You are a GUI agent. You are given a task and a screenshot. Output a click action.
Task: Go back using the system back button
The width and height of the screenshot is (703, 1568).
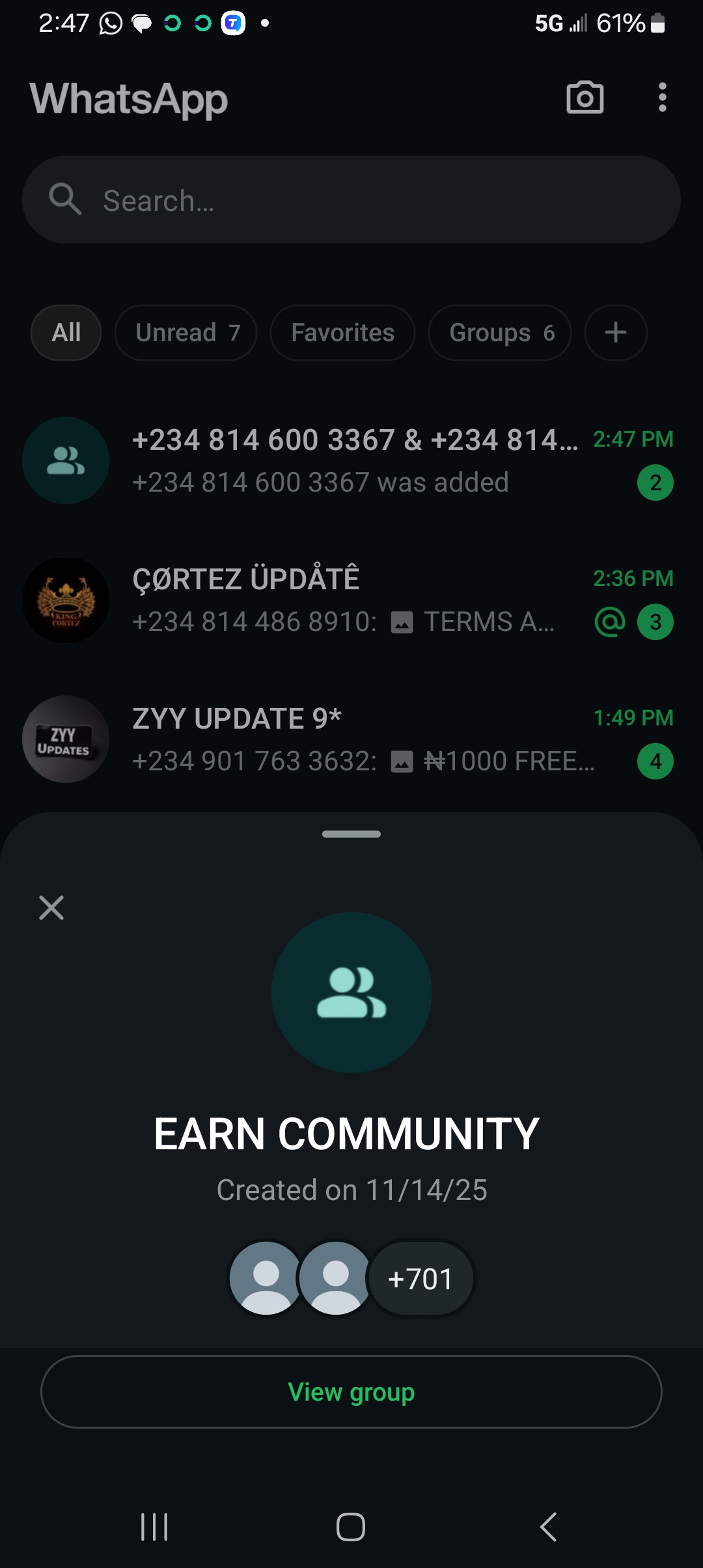pos(549,1526)
